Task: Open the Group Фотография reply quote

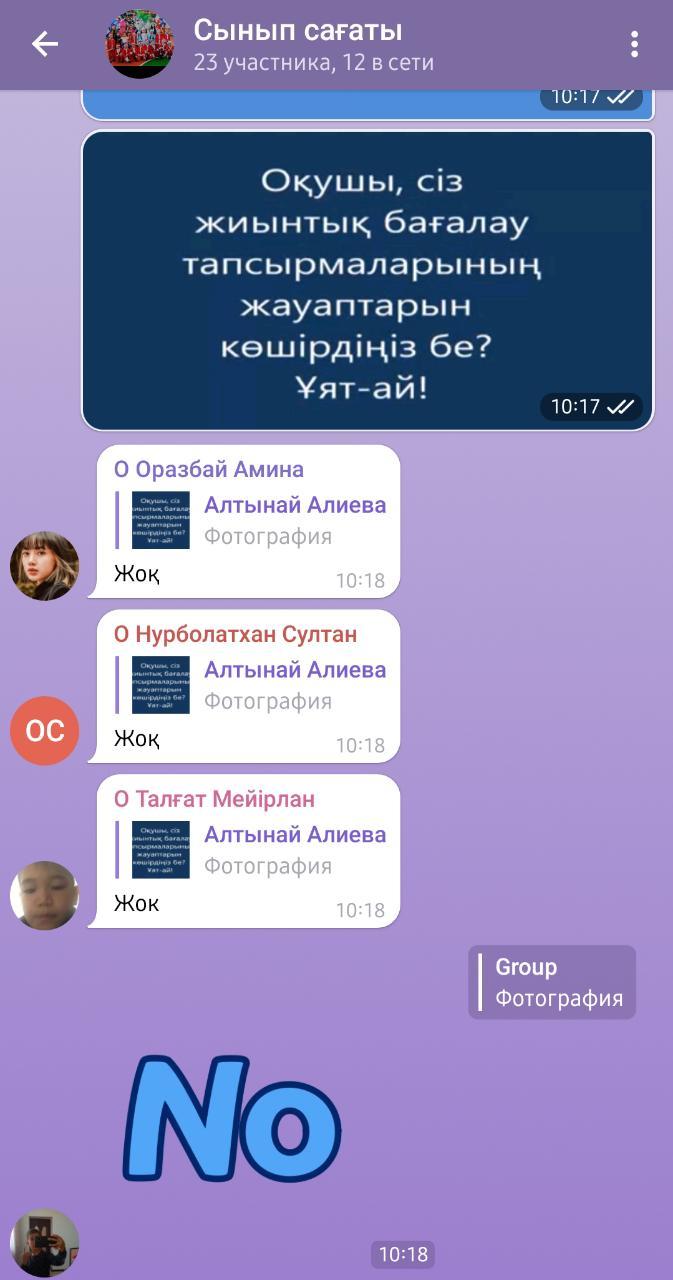Action: point(552,982)
